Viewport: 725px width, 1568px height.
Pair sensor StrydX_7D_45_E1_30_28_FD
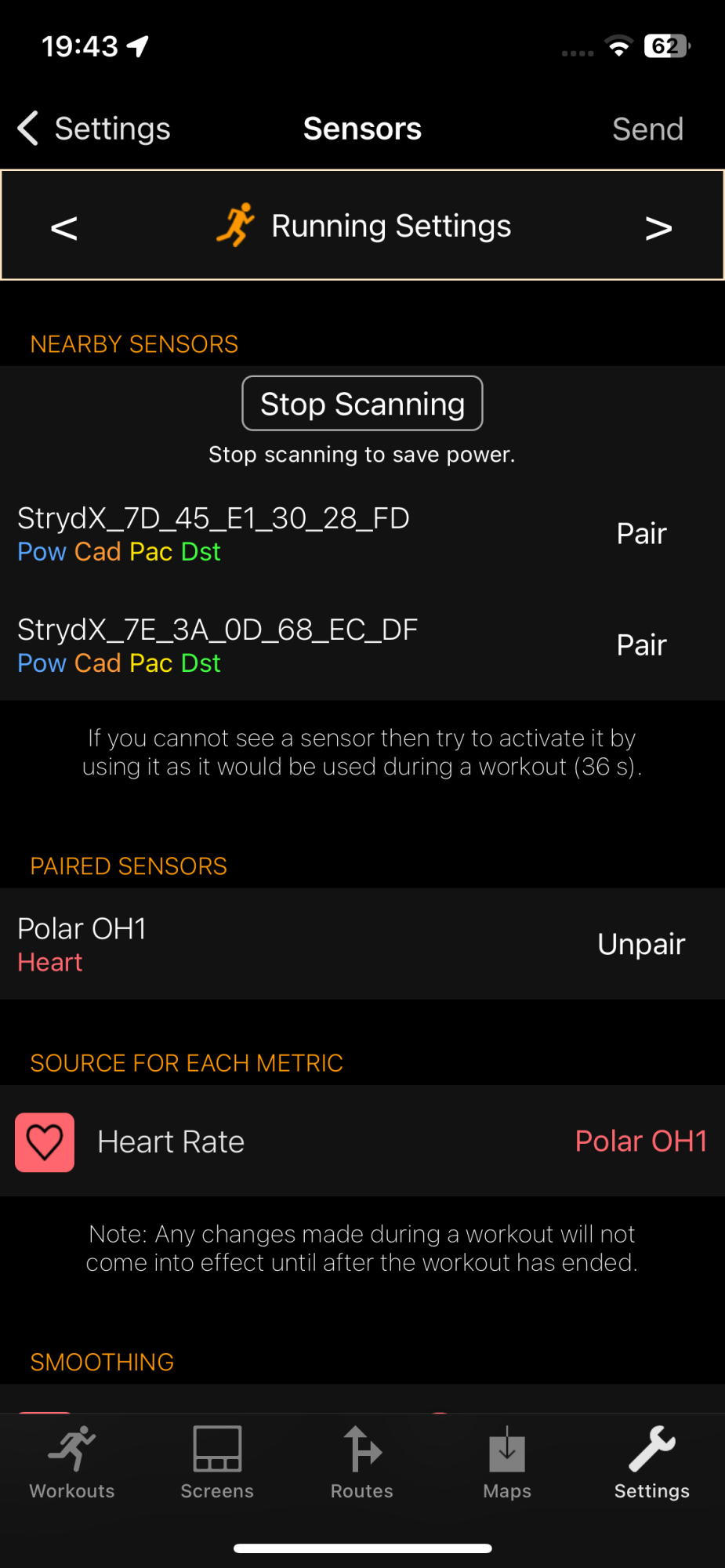(641, 534)
